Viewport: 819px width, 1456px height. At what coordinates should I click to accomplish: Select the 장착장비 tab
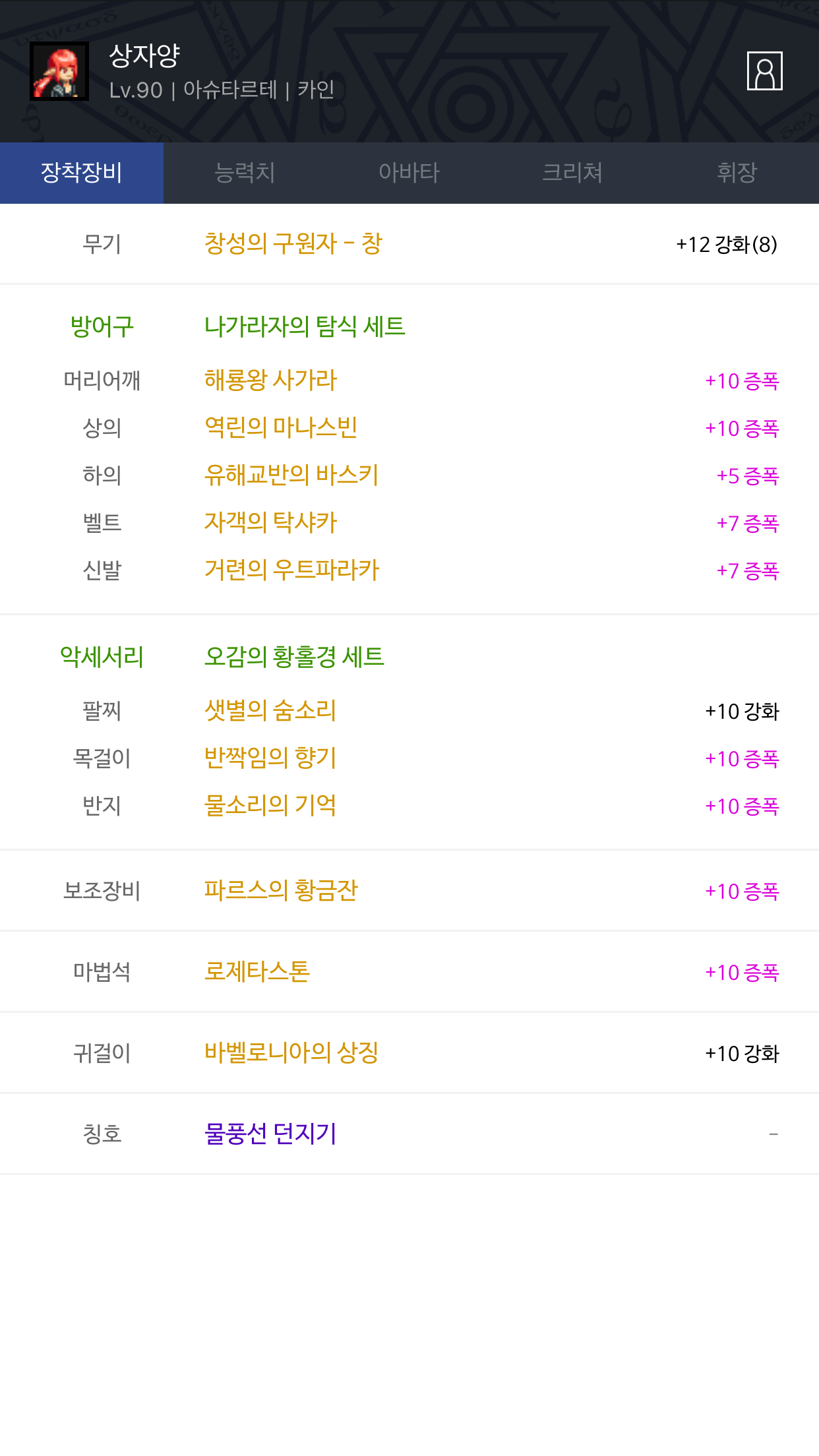click(x=82, y=173)
